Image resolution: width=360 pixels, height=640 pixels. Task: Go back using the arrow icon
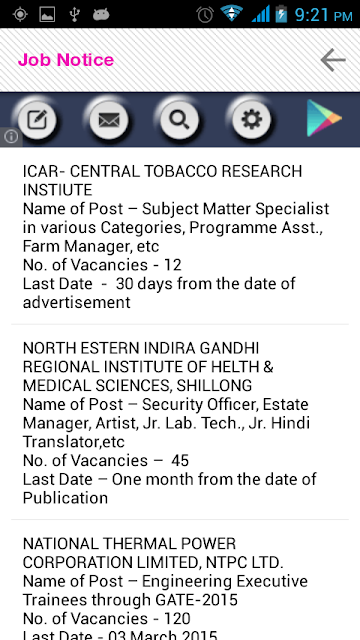[333, 60]
